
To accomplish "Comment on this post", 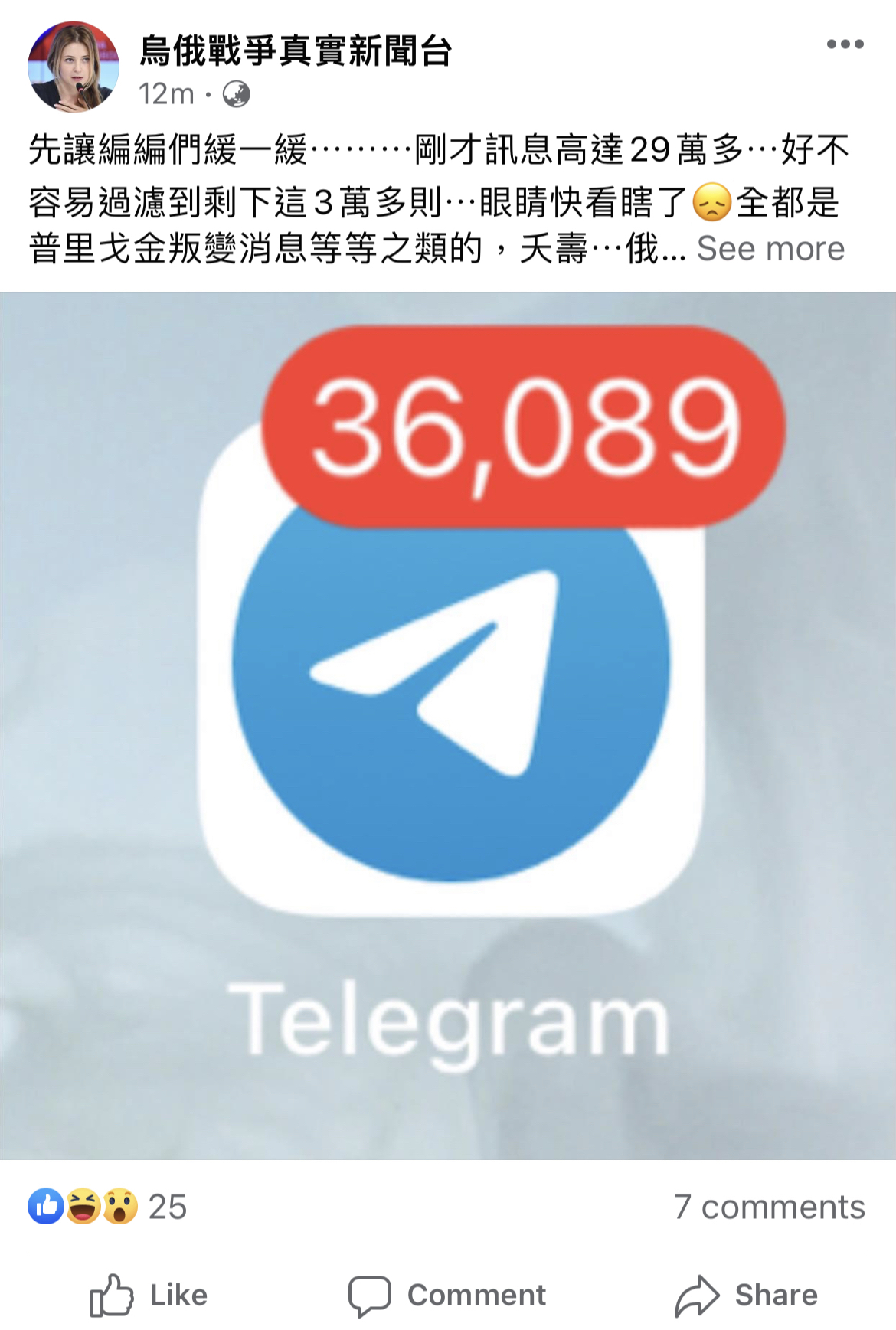I will pos(447,1295).
